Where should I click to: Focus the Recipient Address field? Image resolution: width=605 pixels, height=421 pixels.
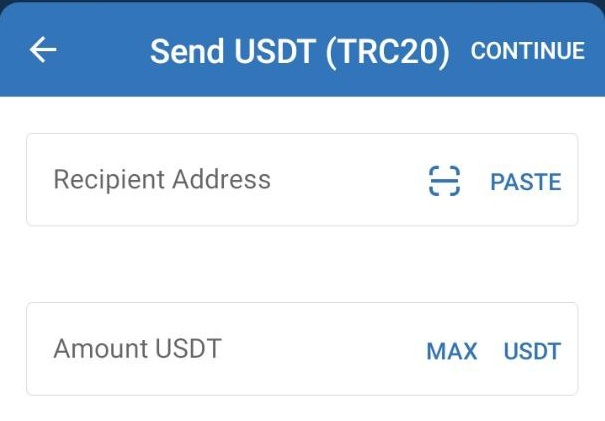coord(200,180)
